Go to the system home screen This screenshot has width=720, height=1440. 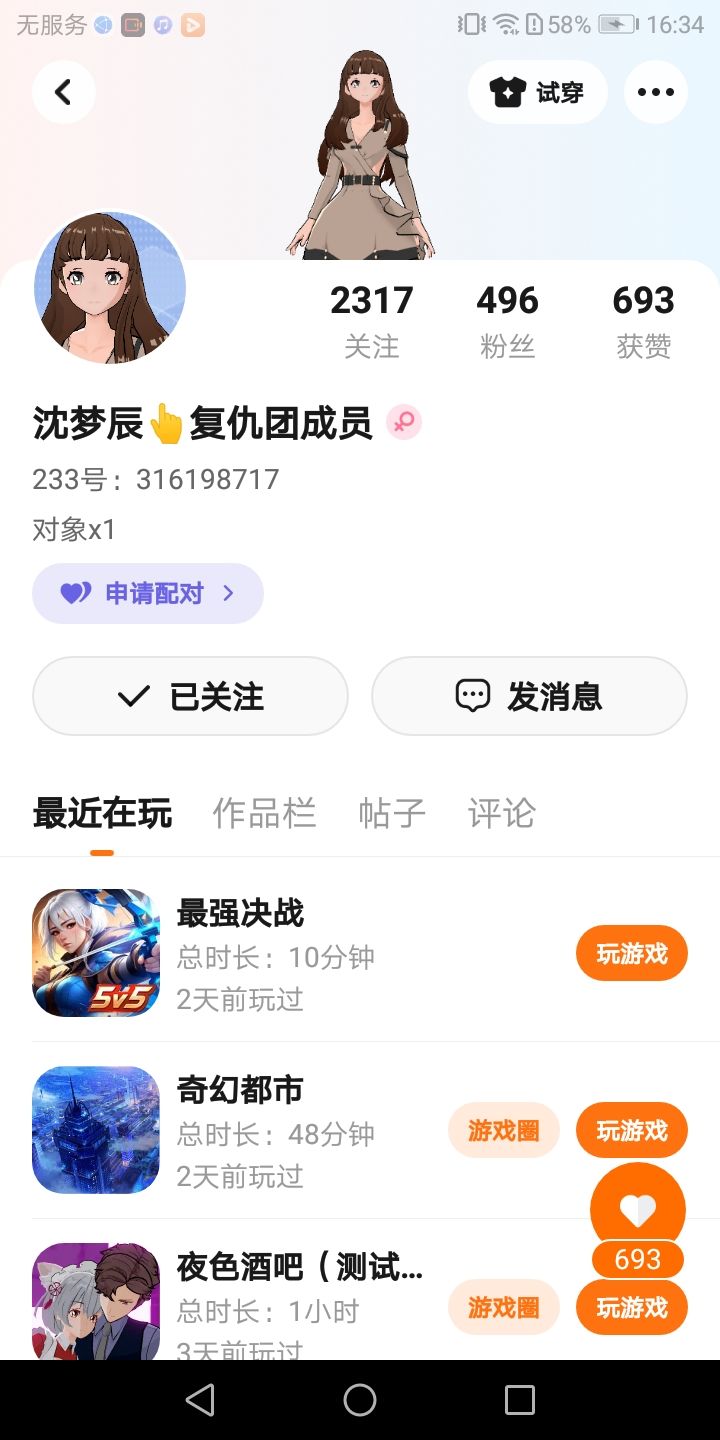[x=360, y=1400]
